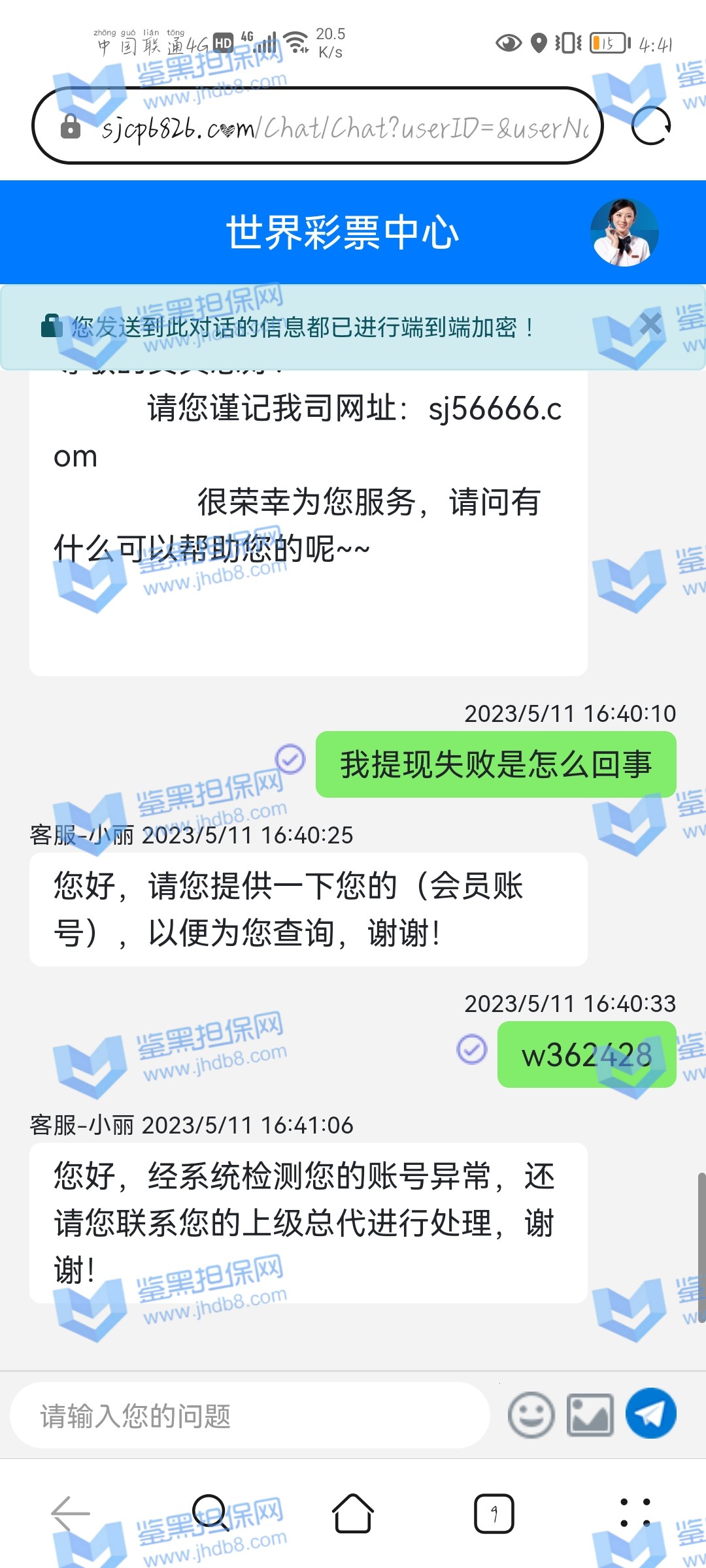Attach an image to the chat
Viewport: 706px width, 1568px height.
coord(590,1415)
